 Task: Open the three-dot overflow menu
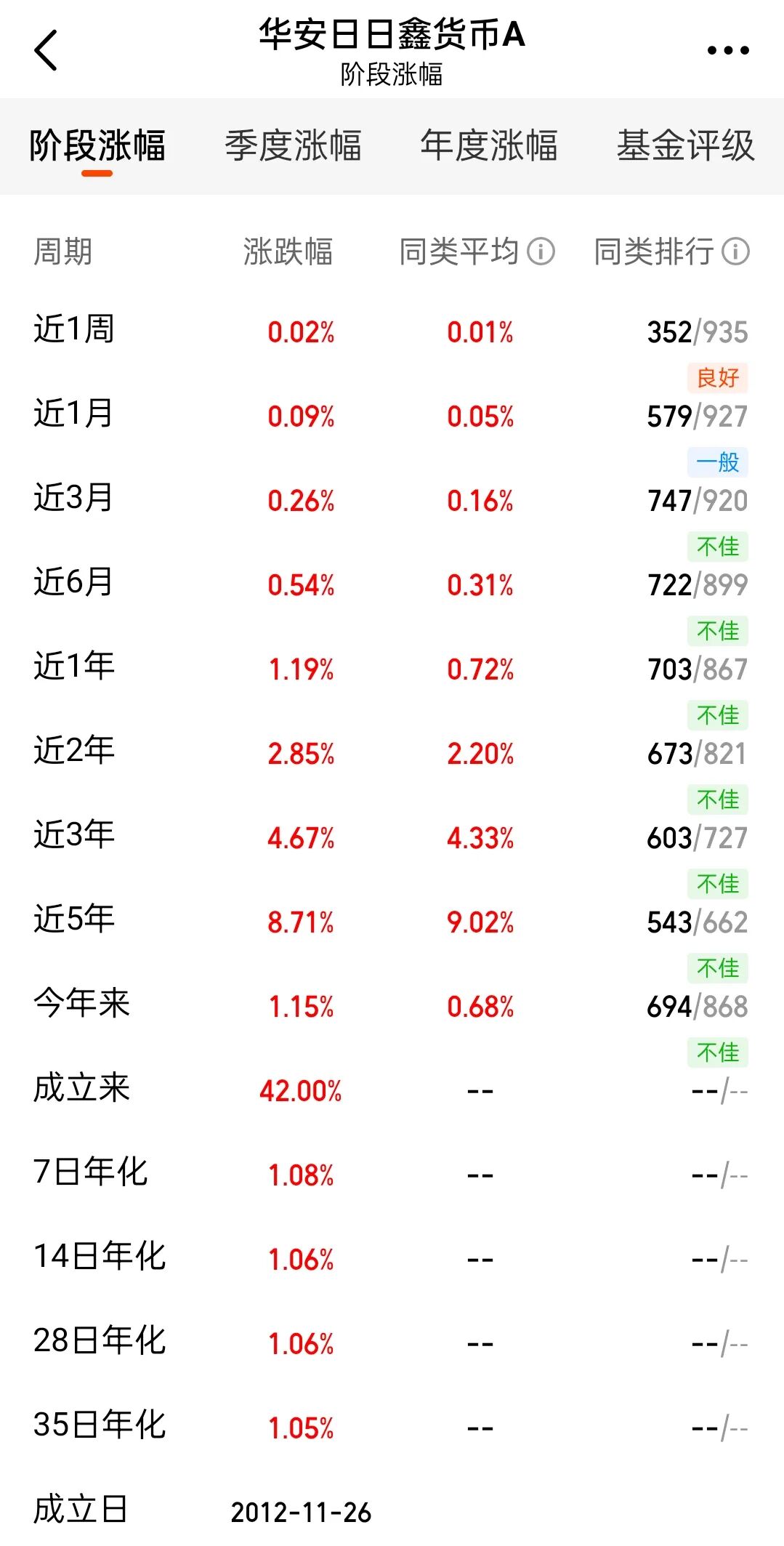tap(728, 50)
